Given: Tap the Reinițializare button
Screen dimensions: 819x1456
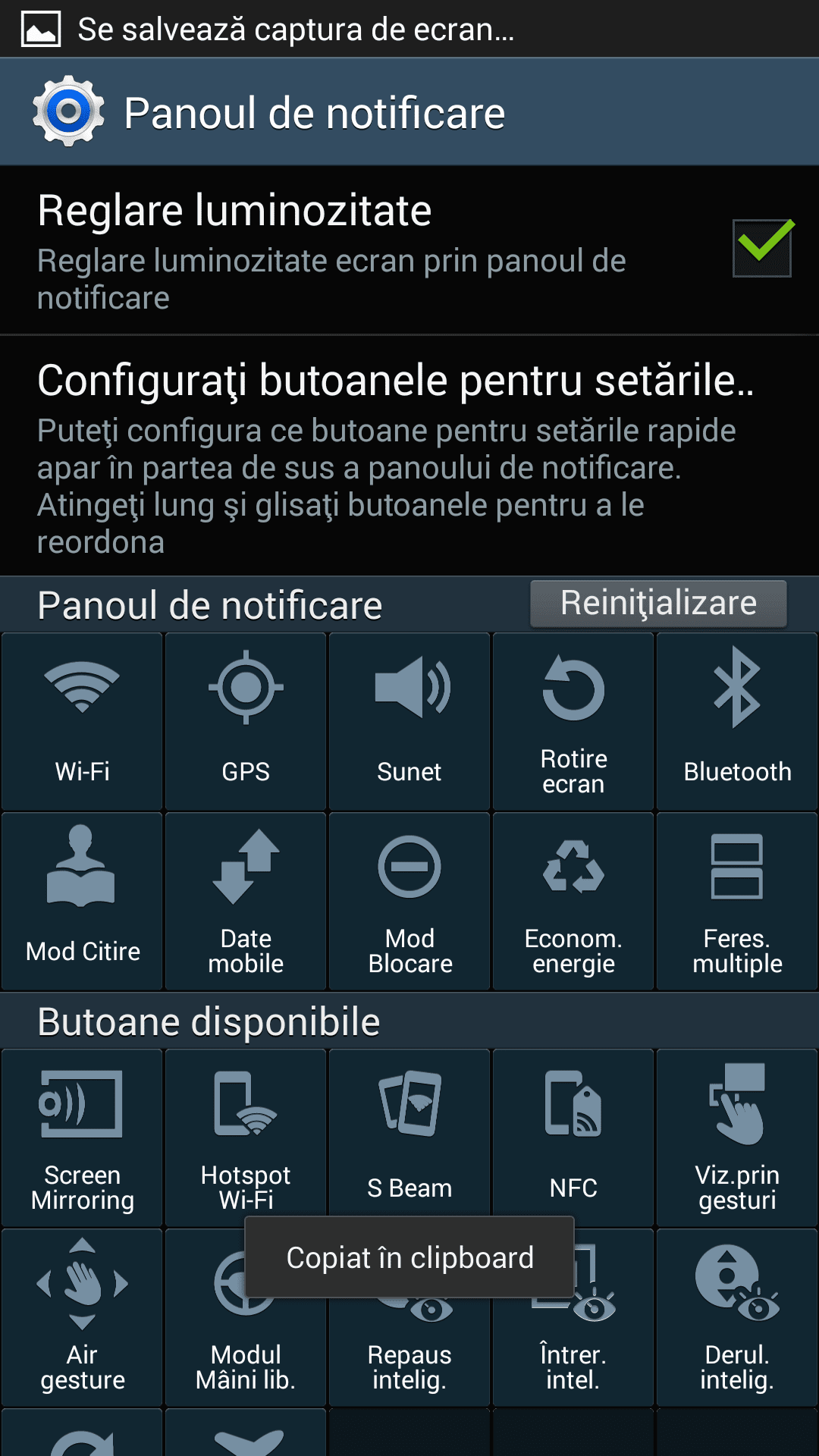Looking at the screenshot, I should 658,604.
